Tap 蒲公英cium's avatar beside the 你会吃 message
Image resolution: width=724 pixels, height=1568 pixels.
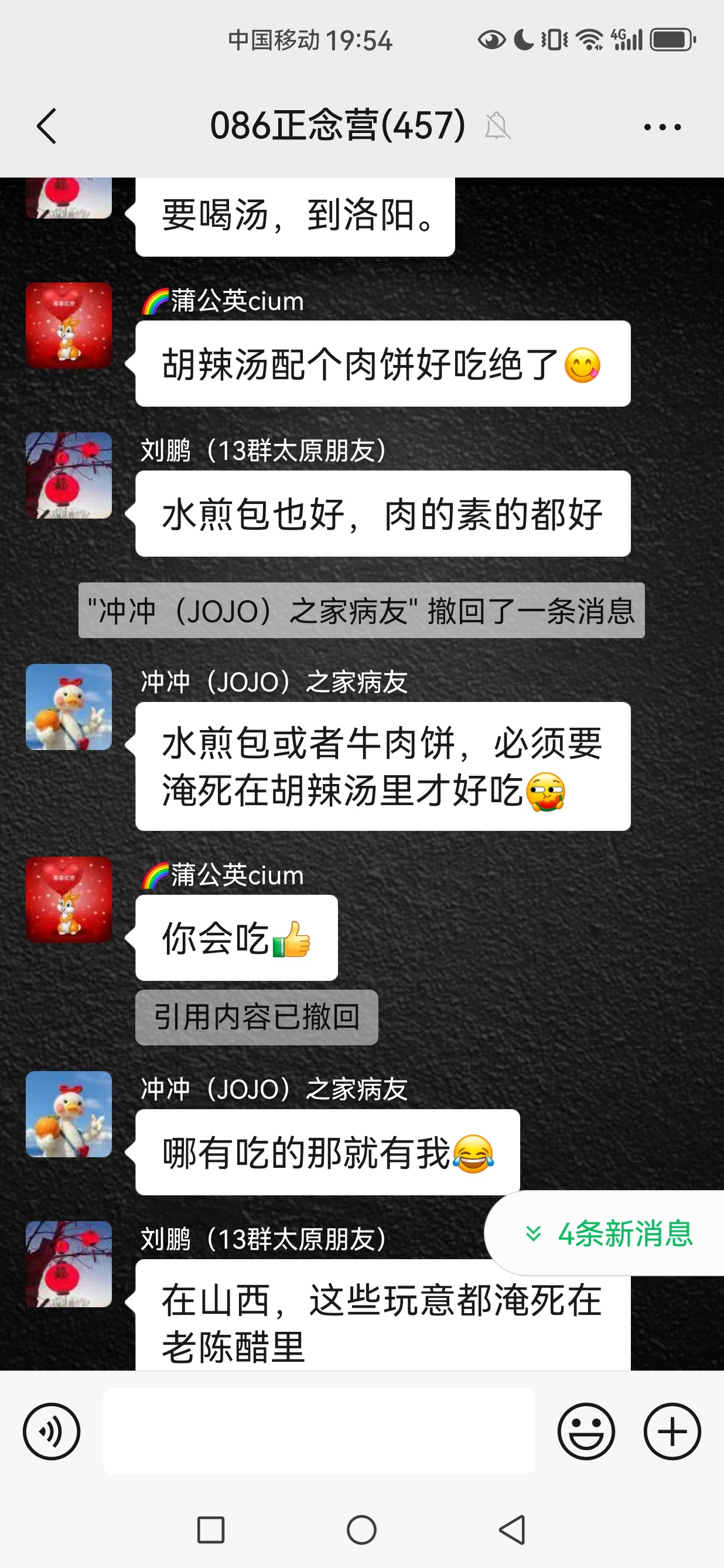coord(69,899)
